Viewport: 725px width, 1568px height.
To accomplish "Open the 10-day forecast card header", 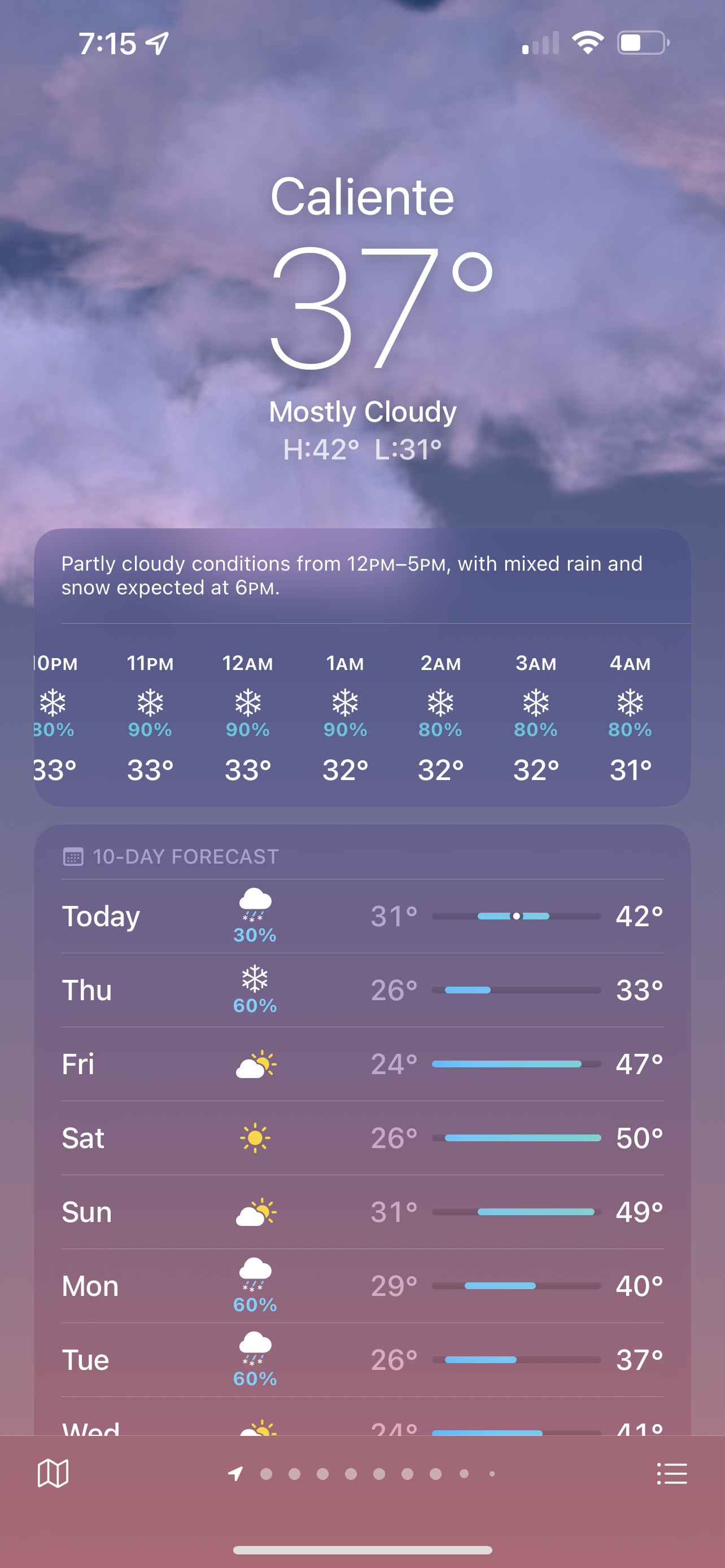I will click(x=185, y=856).
